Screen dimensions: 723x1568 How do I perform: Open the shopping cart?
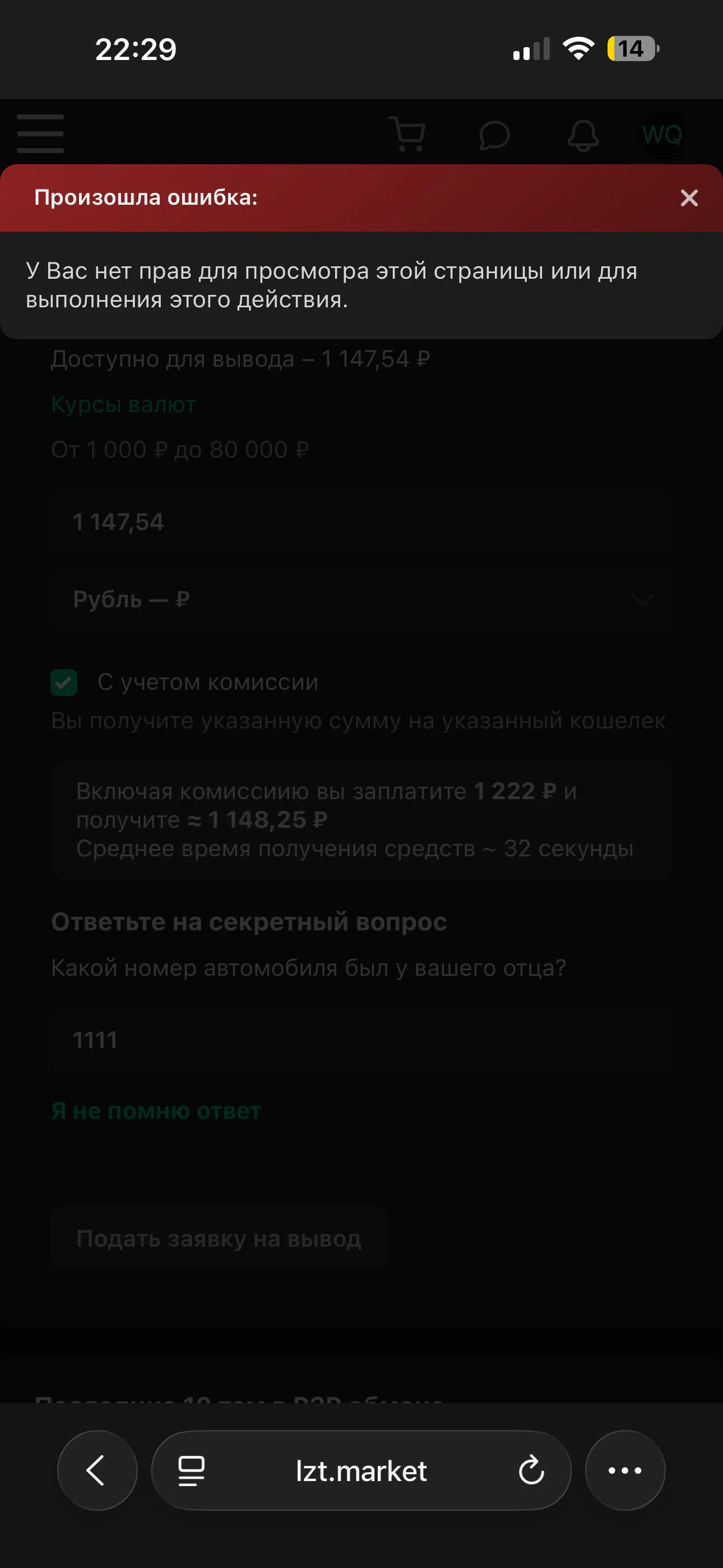[x=408, y=134]
